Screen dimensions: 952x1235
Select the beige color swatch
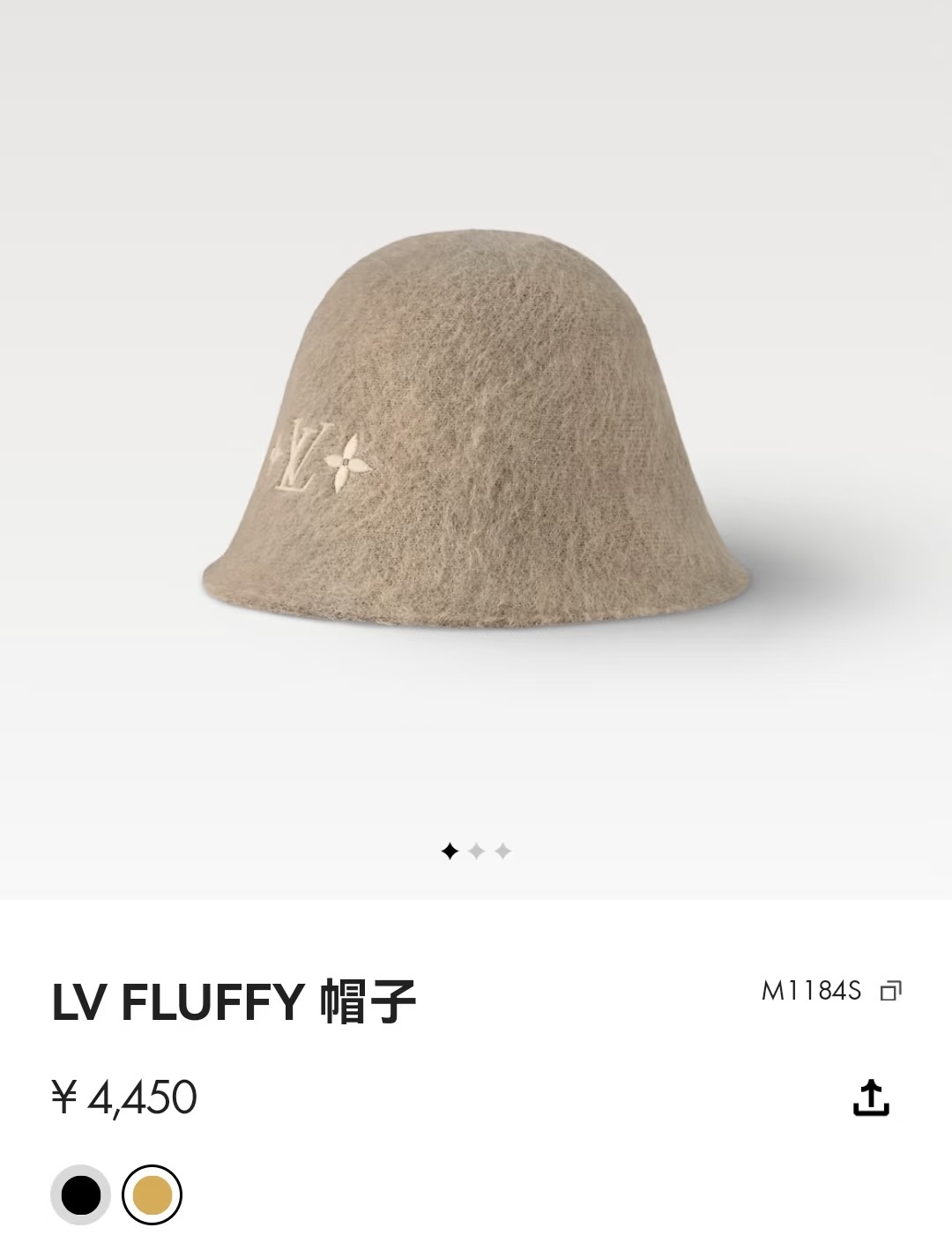click(x=152, y=1195)
